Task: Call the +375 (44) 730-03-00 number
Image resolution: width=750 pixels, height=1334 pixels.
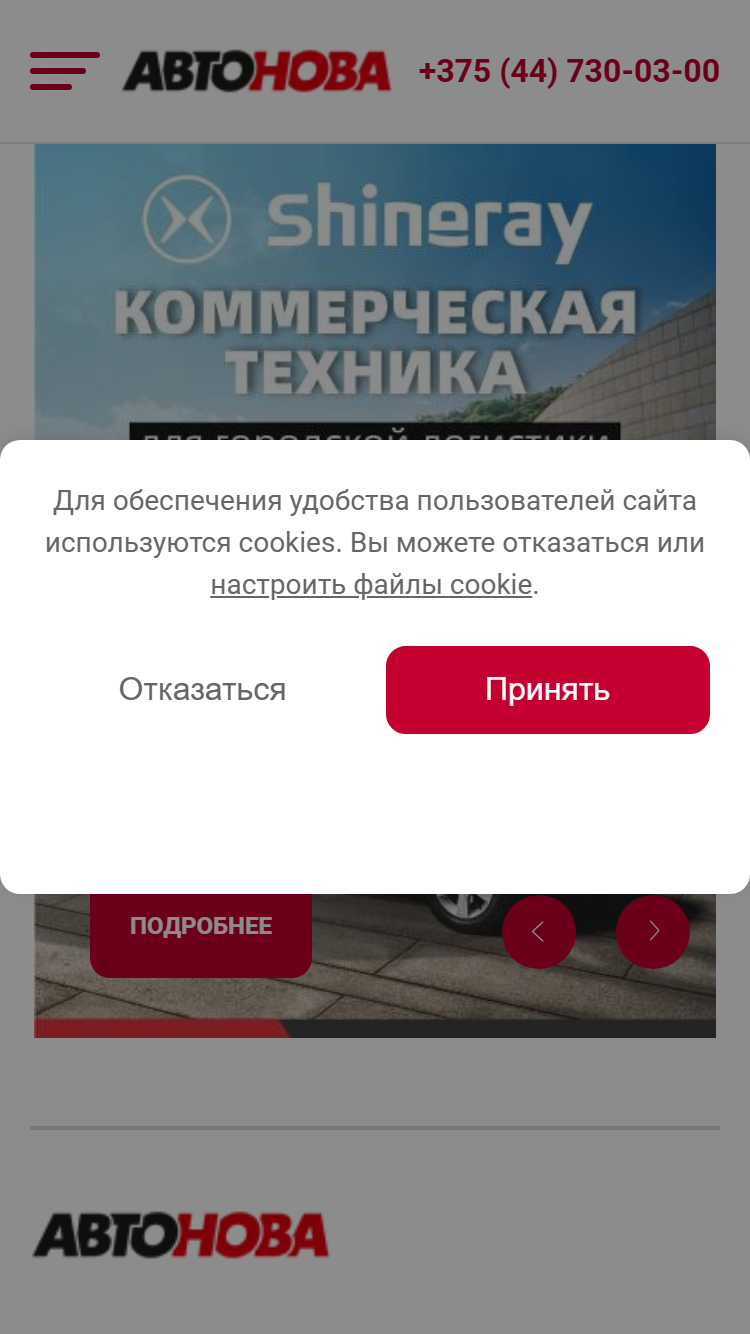Action: (x=569, y=71)
